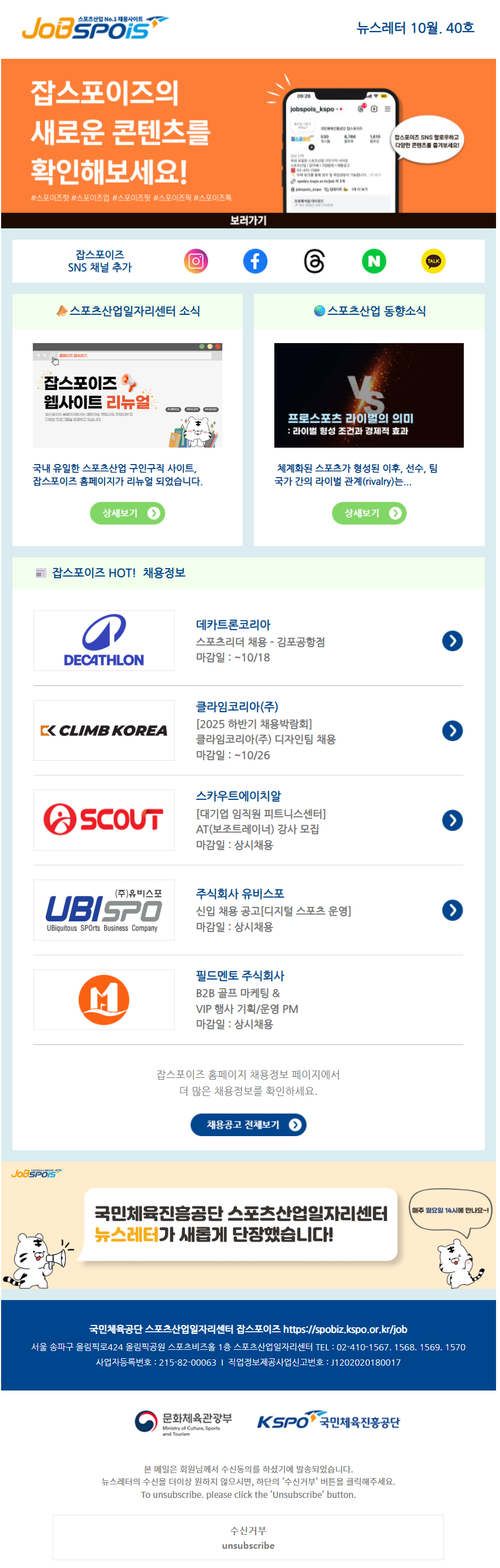
Task: View details of the pro sports rivalry article
Action: click(369, 513)
